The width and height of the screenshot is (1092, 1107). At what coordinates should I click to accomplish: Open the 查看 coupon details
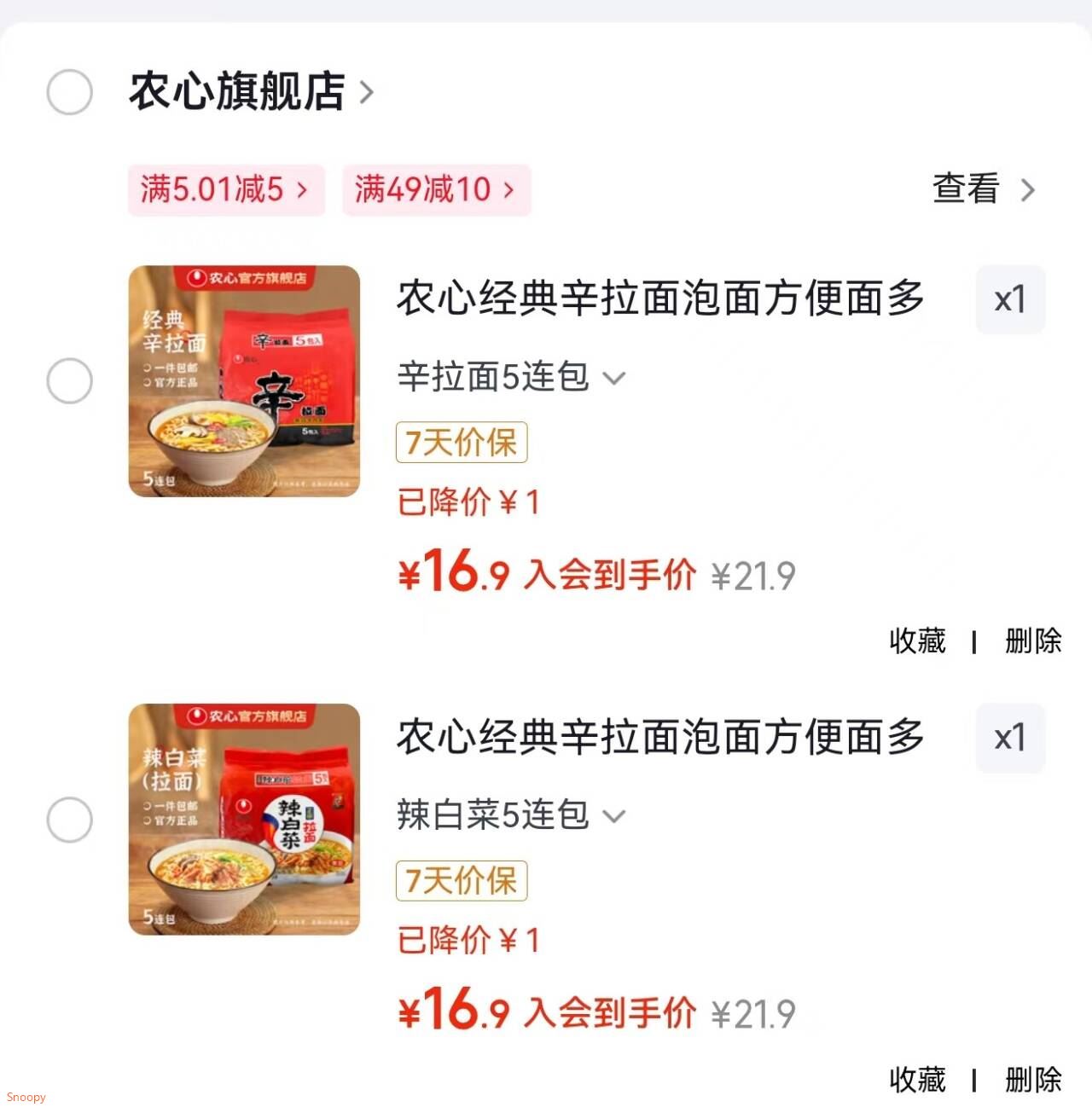point(965,190)
